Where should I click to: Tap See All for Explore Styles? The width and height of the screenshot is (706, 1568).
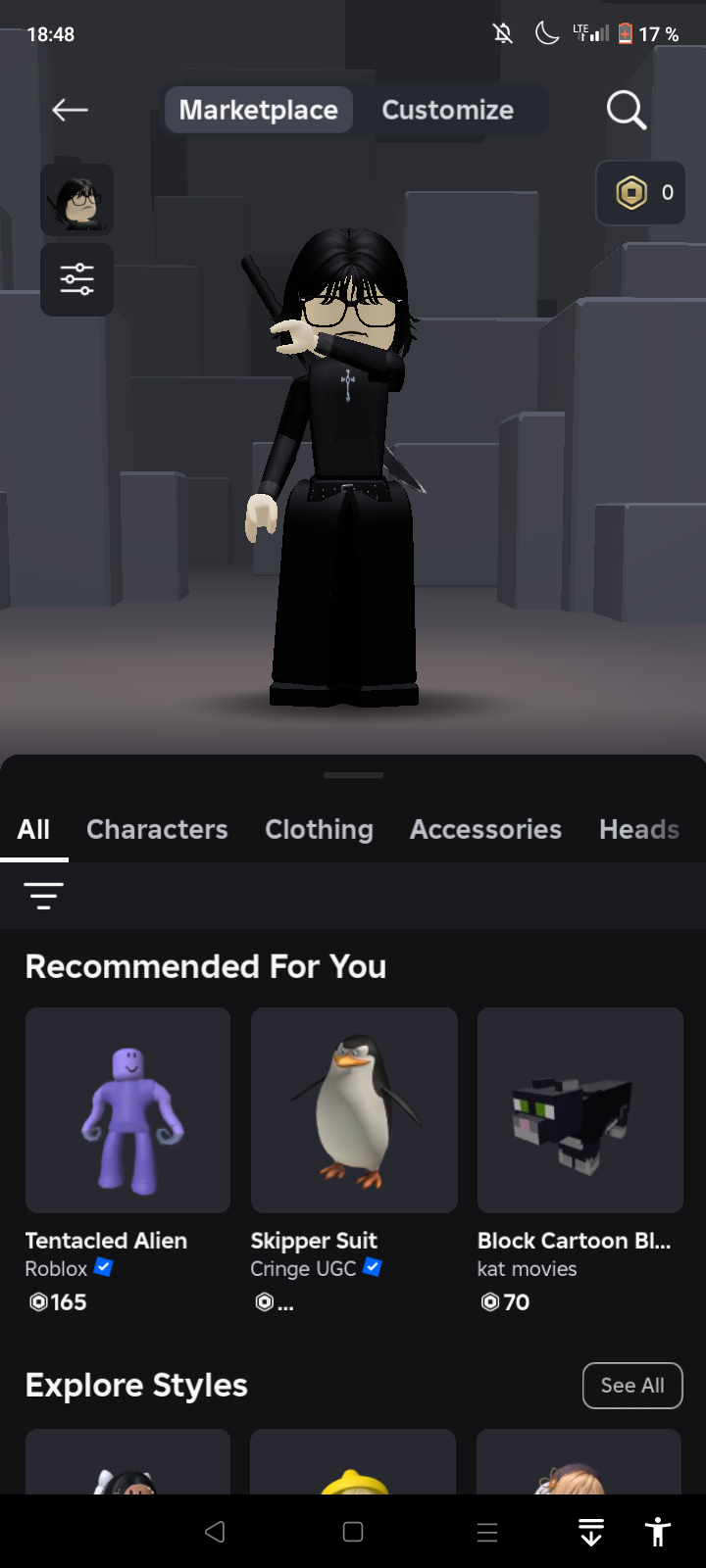point(632,1386)
